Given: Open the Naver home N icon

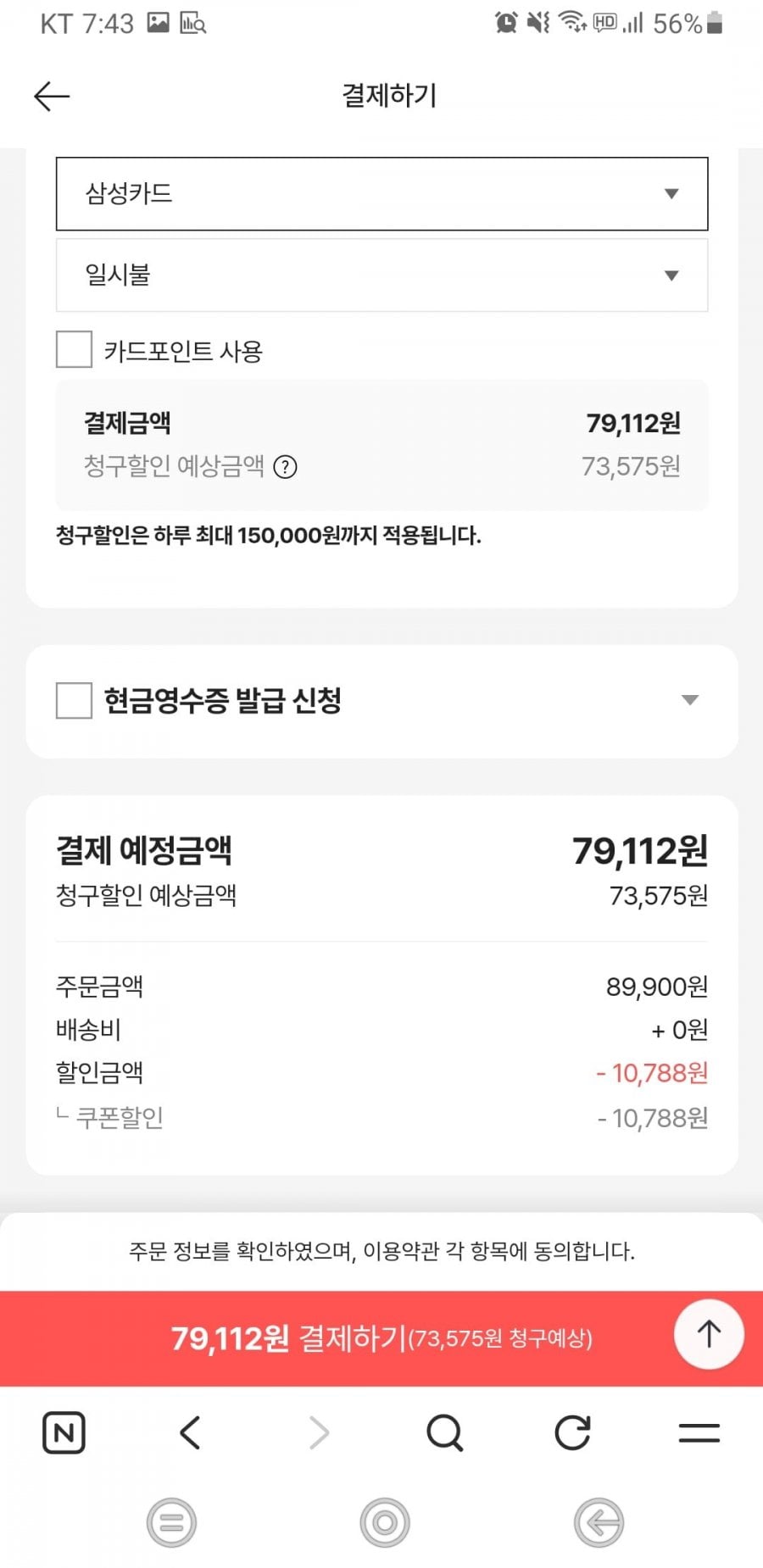Looking at the screenshot, I should [x=64, y=1433].
